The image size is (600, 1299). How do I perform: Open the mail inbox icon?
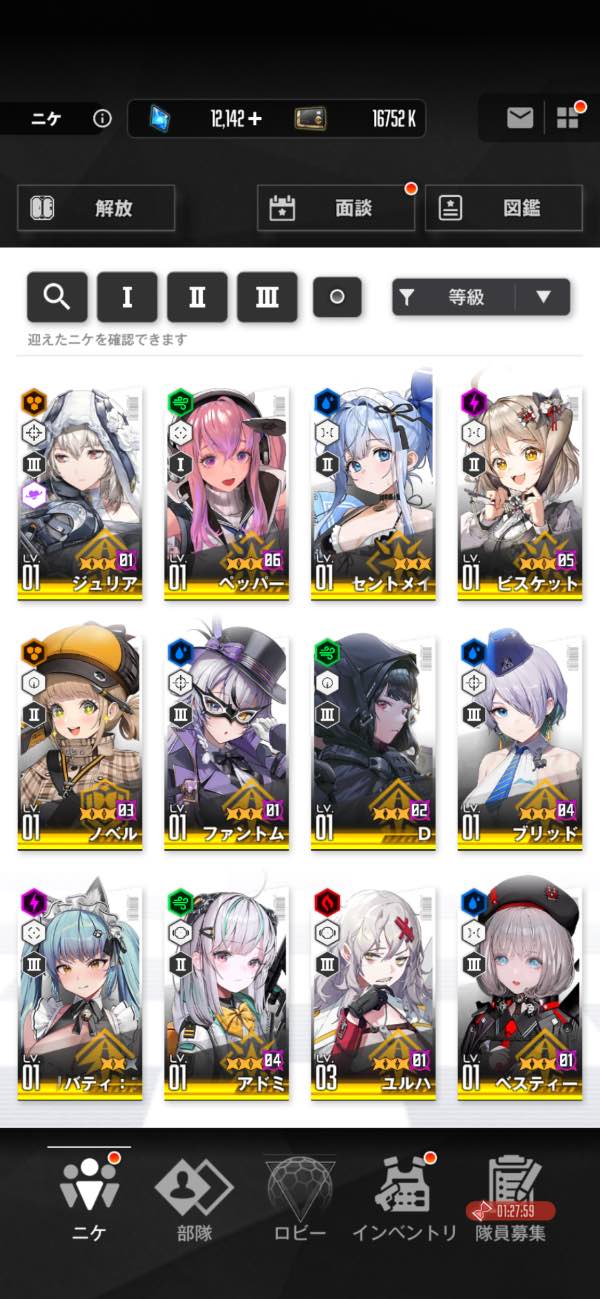coord(519,118)
